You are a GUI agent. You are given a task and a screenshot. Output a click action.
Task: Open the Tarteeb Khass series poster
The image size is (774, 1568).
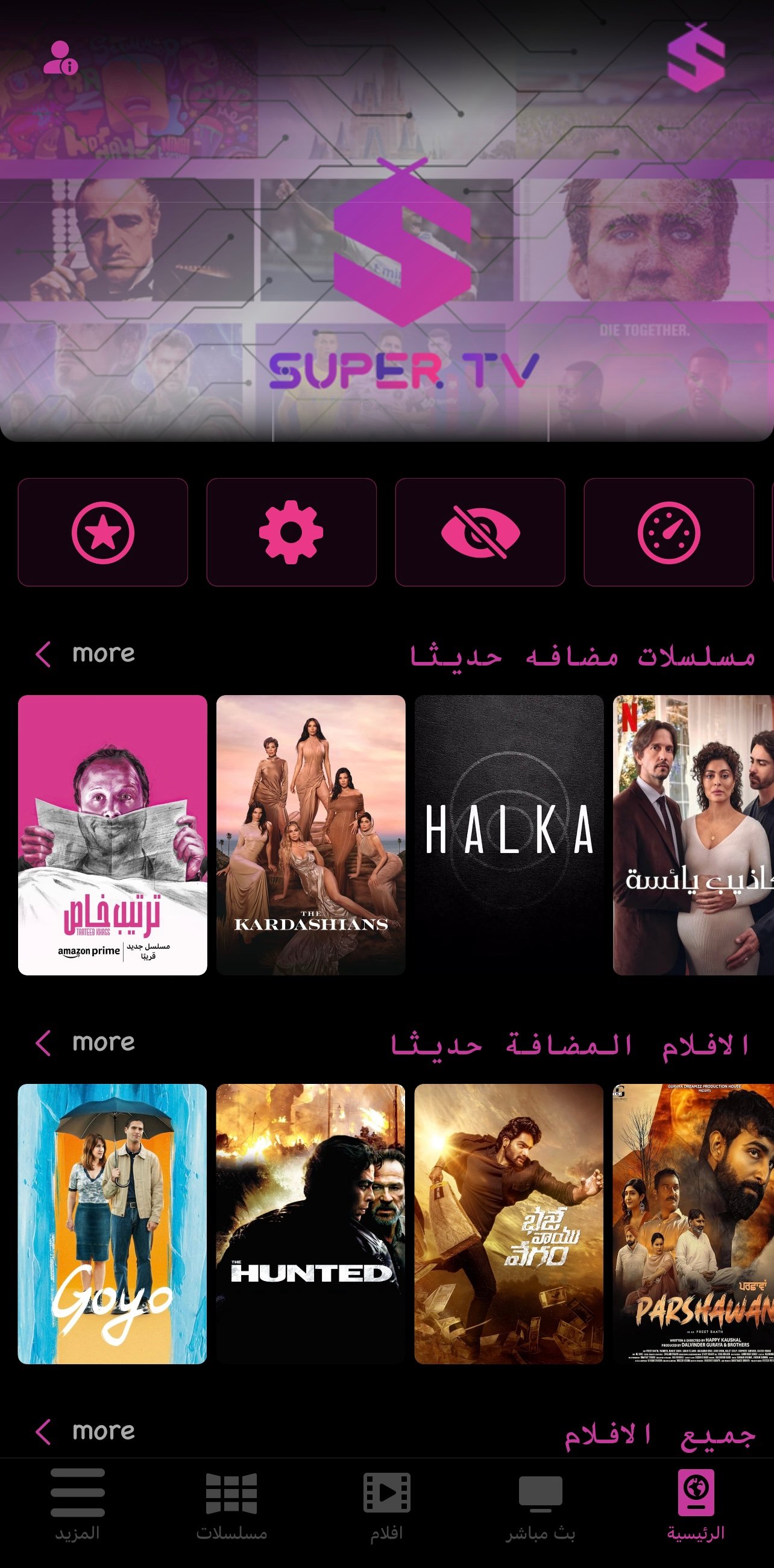113,834
